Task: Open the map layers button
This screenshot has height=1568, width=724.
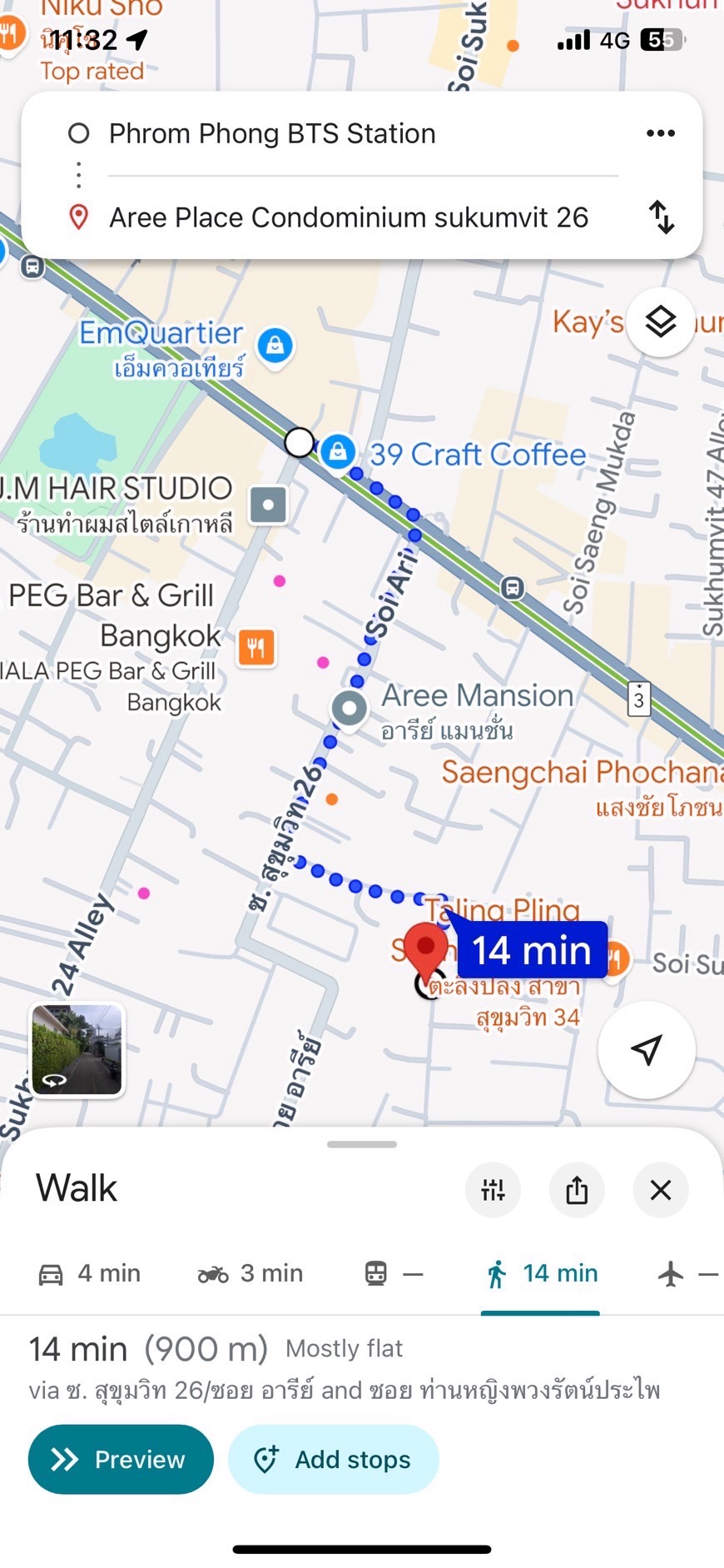Action: [x=661, y=322]
